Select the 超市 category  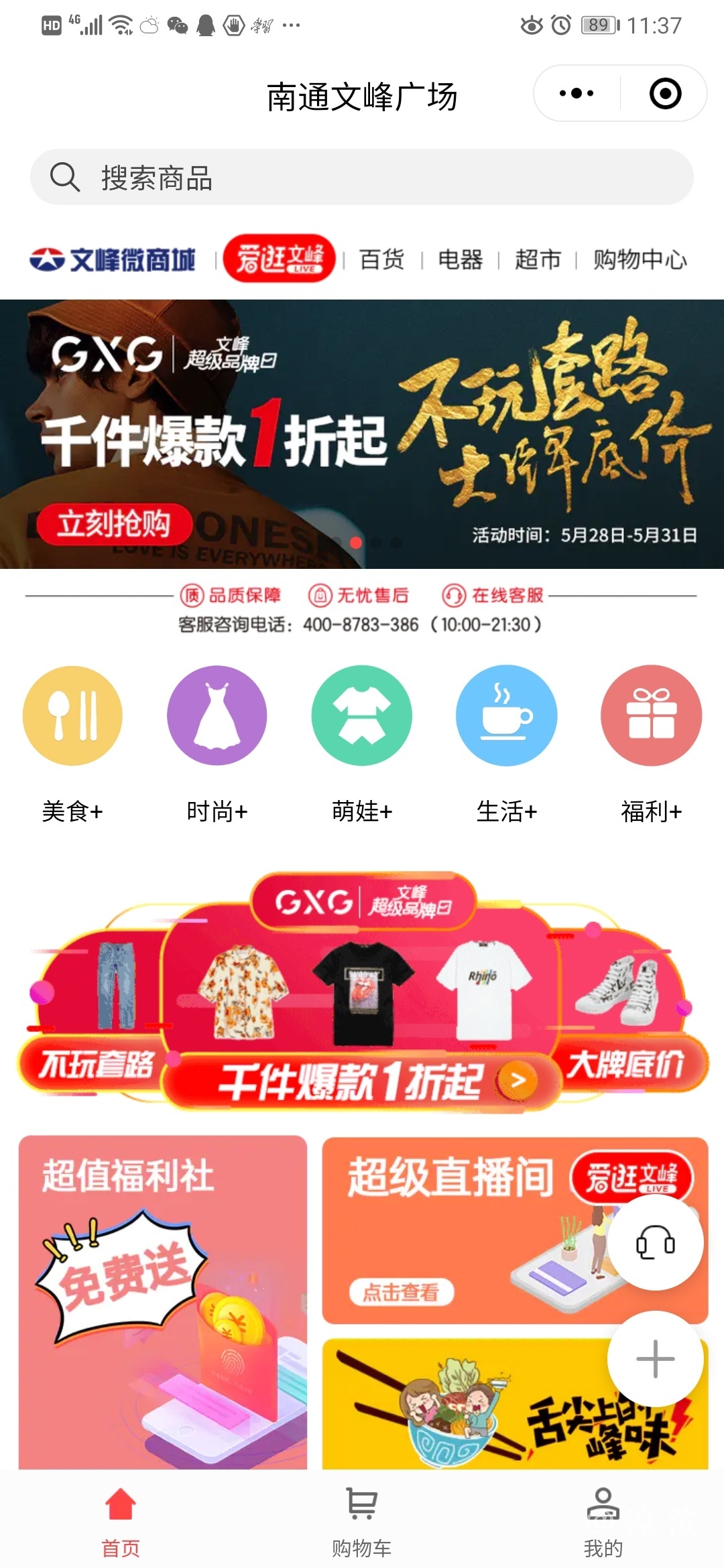point(538,259)
